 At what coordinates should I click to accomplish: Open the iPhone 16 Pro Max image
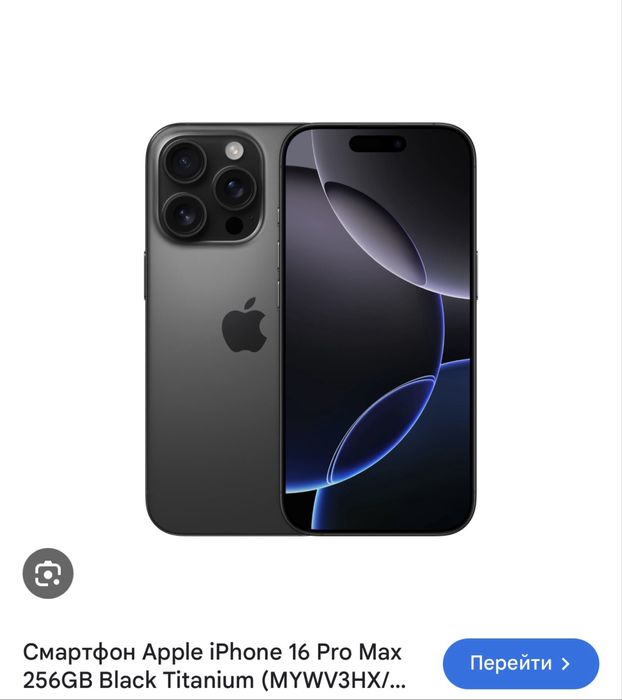point(310,330)
